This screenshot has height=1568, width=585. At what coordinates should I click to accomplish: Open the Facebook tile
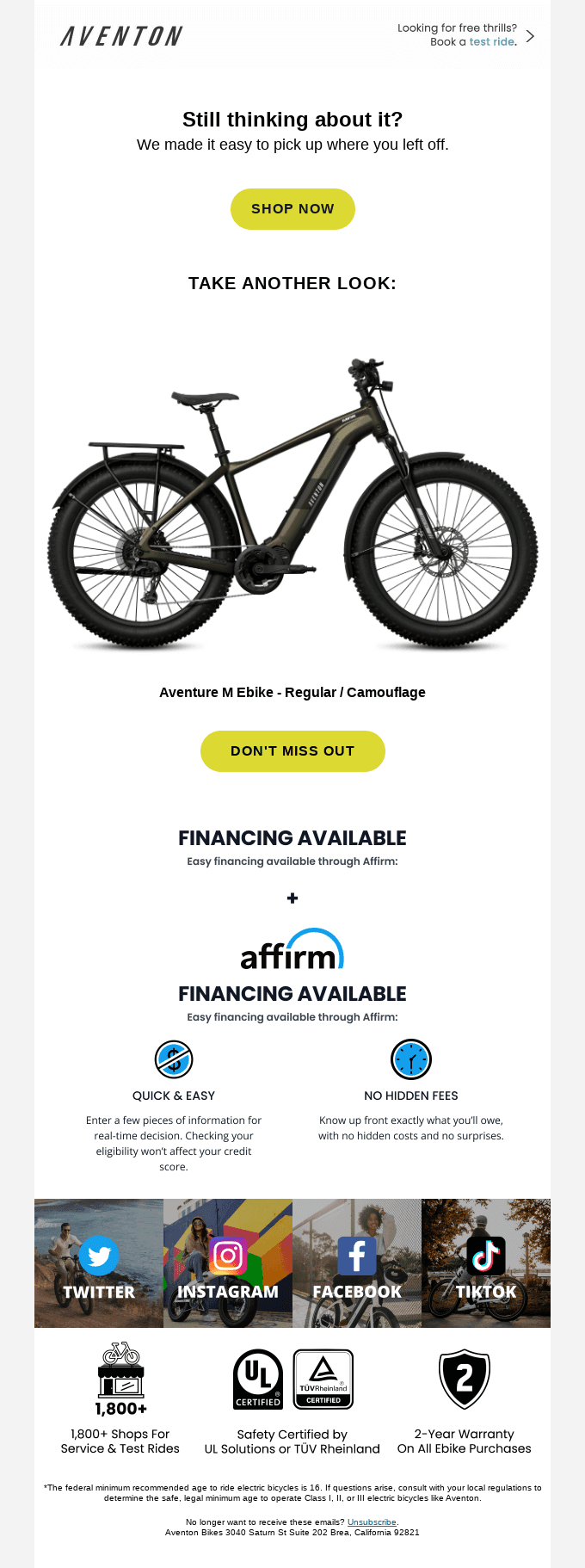tap(357, 1263)
